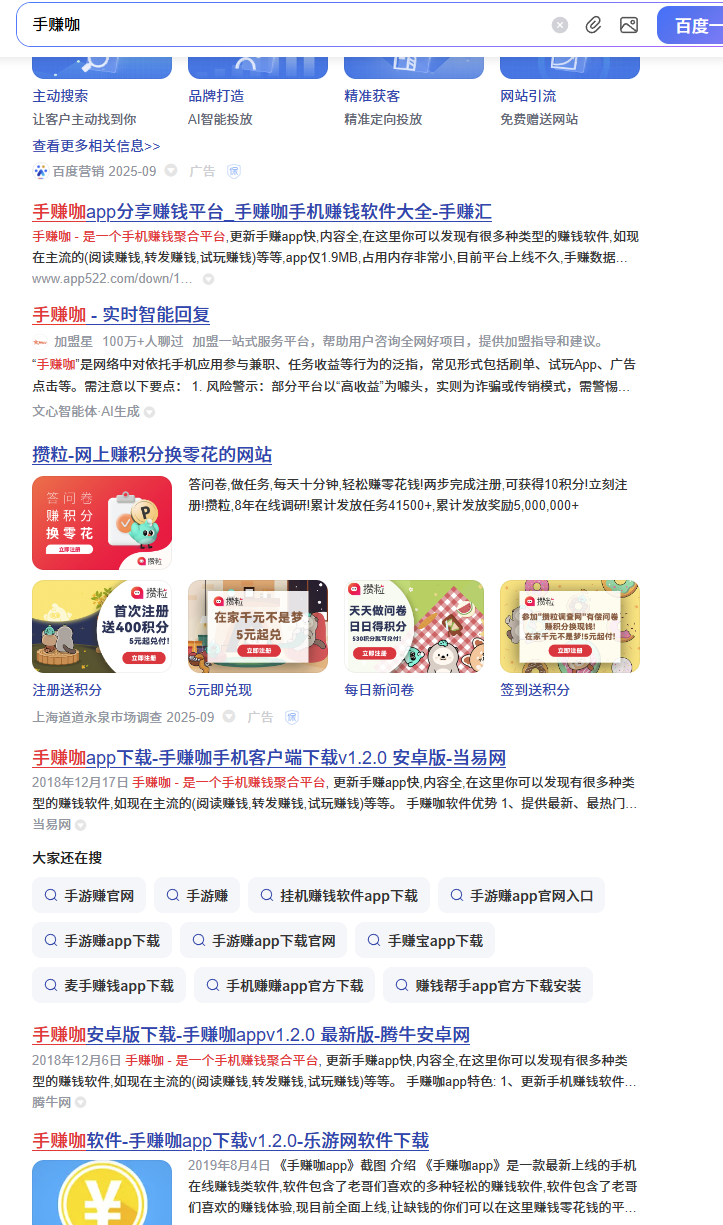The width and height of the screenshot is (723, 1225).
Task: Select the 赚钱帮手app官方下载安装 suggestion chip
Action: pos(488,985)
